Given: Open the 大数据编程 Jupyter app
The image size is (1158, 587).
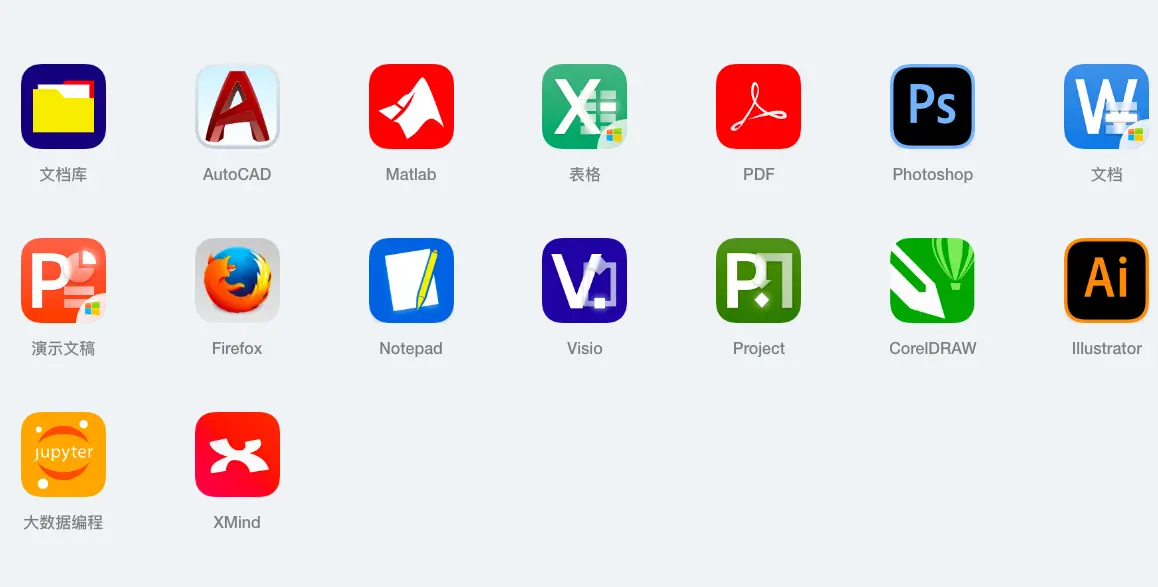Looking at the screenshot, I should tap(63, 454).
